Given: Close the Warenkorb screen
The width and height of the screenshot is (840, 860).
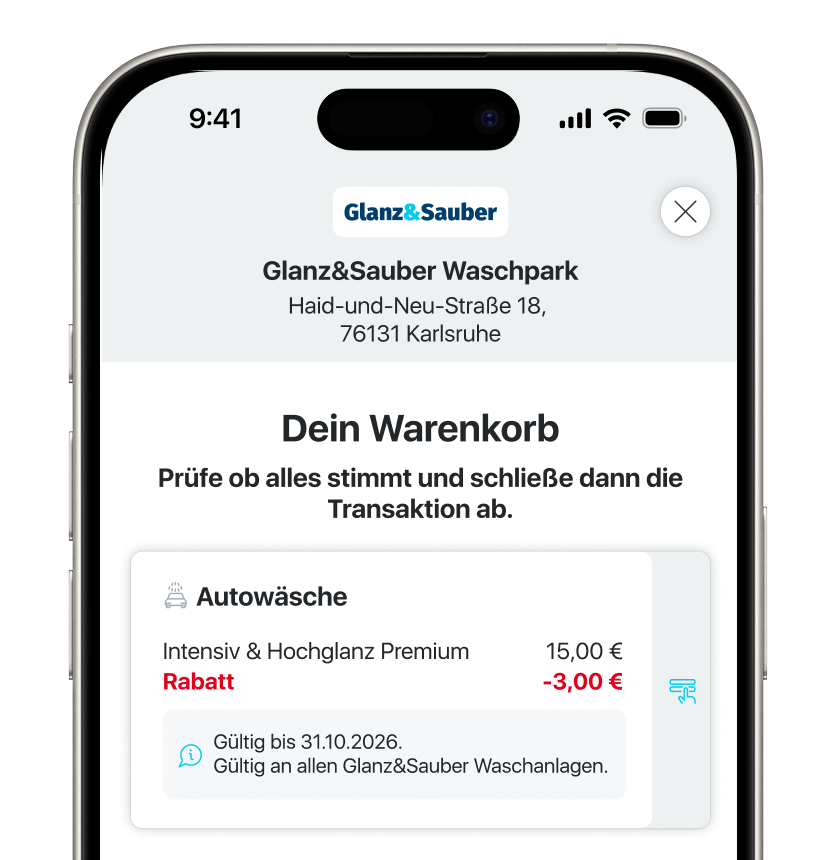Looking at the screenshot, I should [685, 212].
